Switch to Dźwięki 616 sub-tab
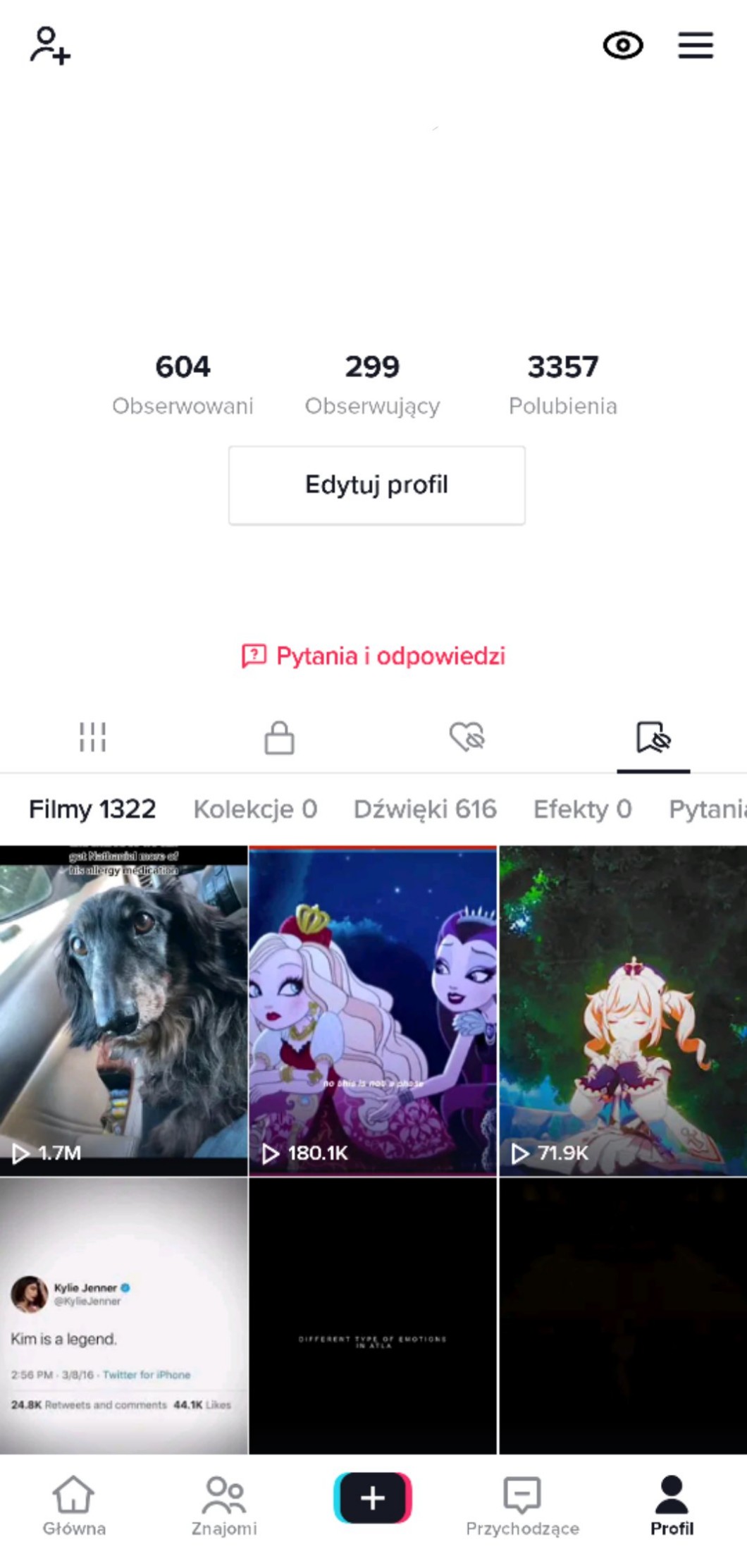Viewport: 747px width, 1568px height. tap(425, 809)
